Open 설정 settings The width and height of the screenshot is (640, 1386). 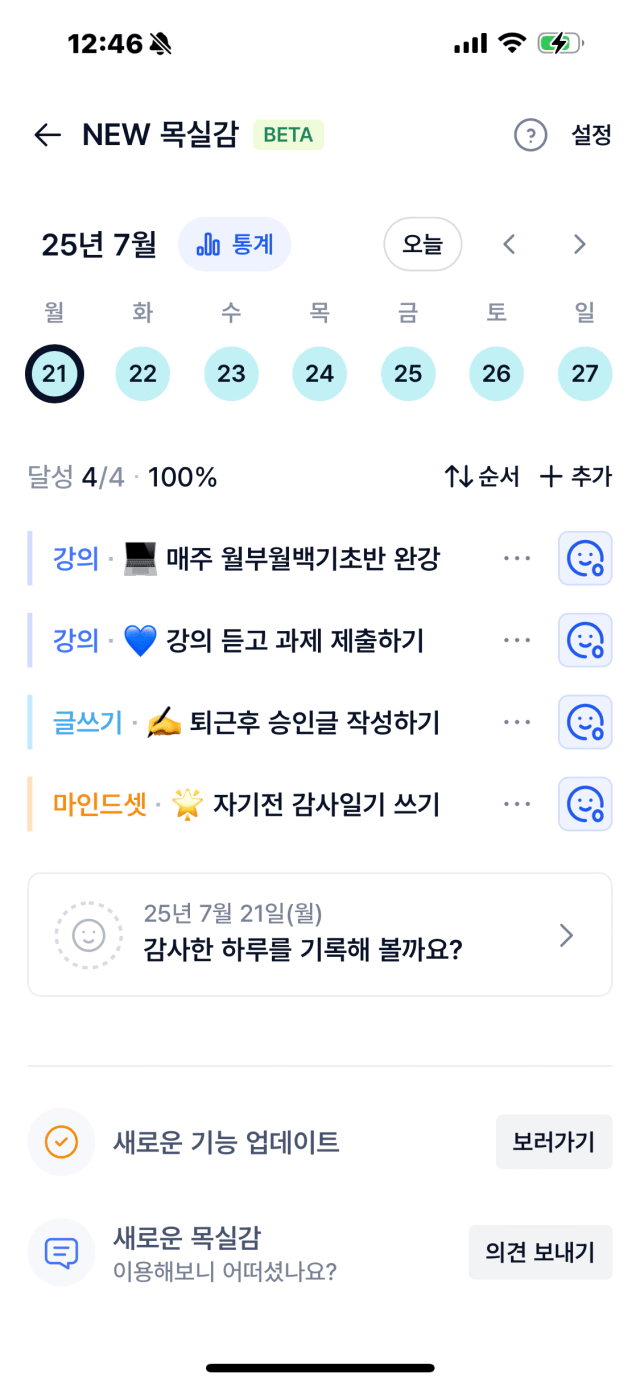pos(591,135)
